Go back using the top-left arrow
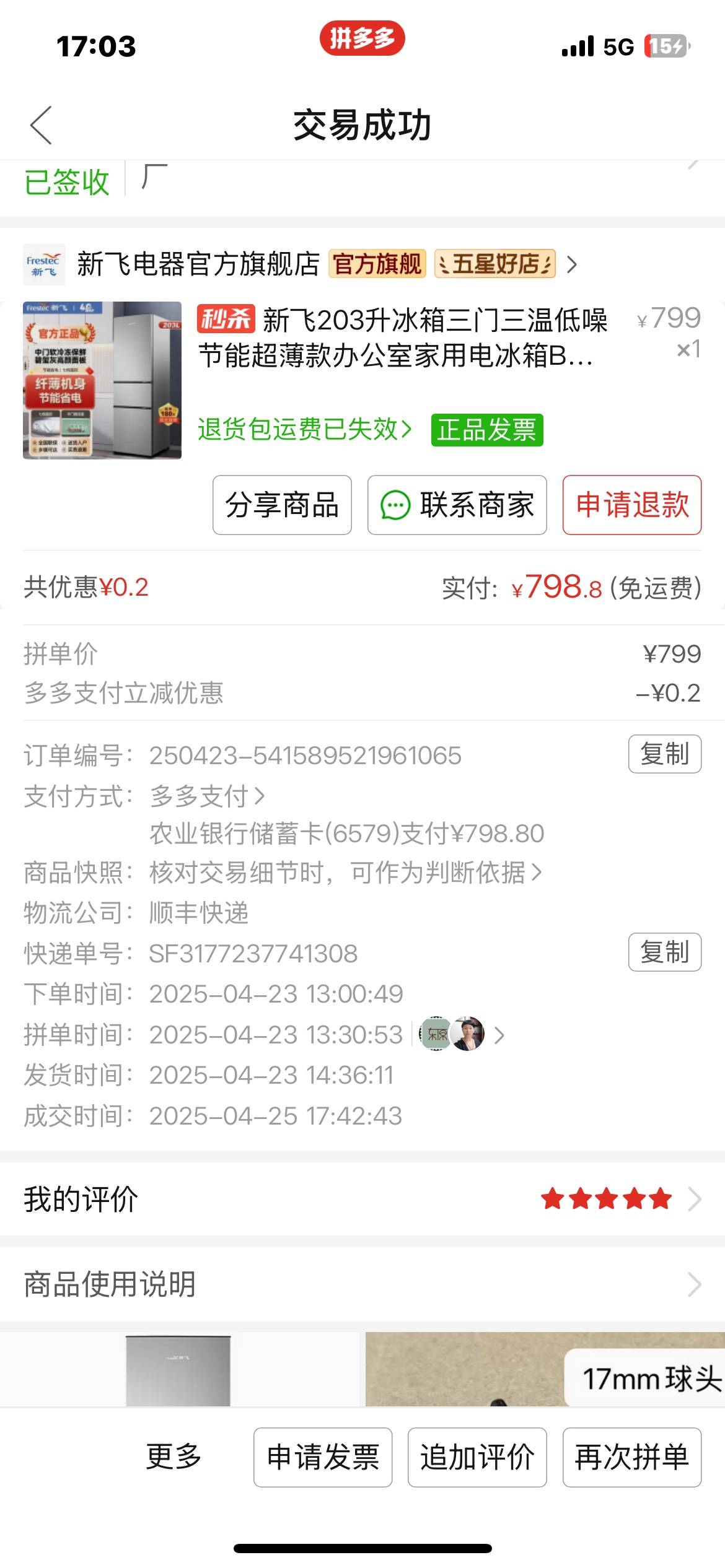The image size is (725, 1568). 41,125
